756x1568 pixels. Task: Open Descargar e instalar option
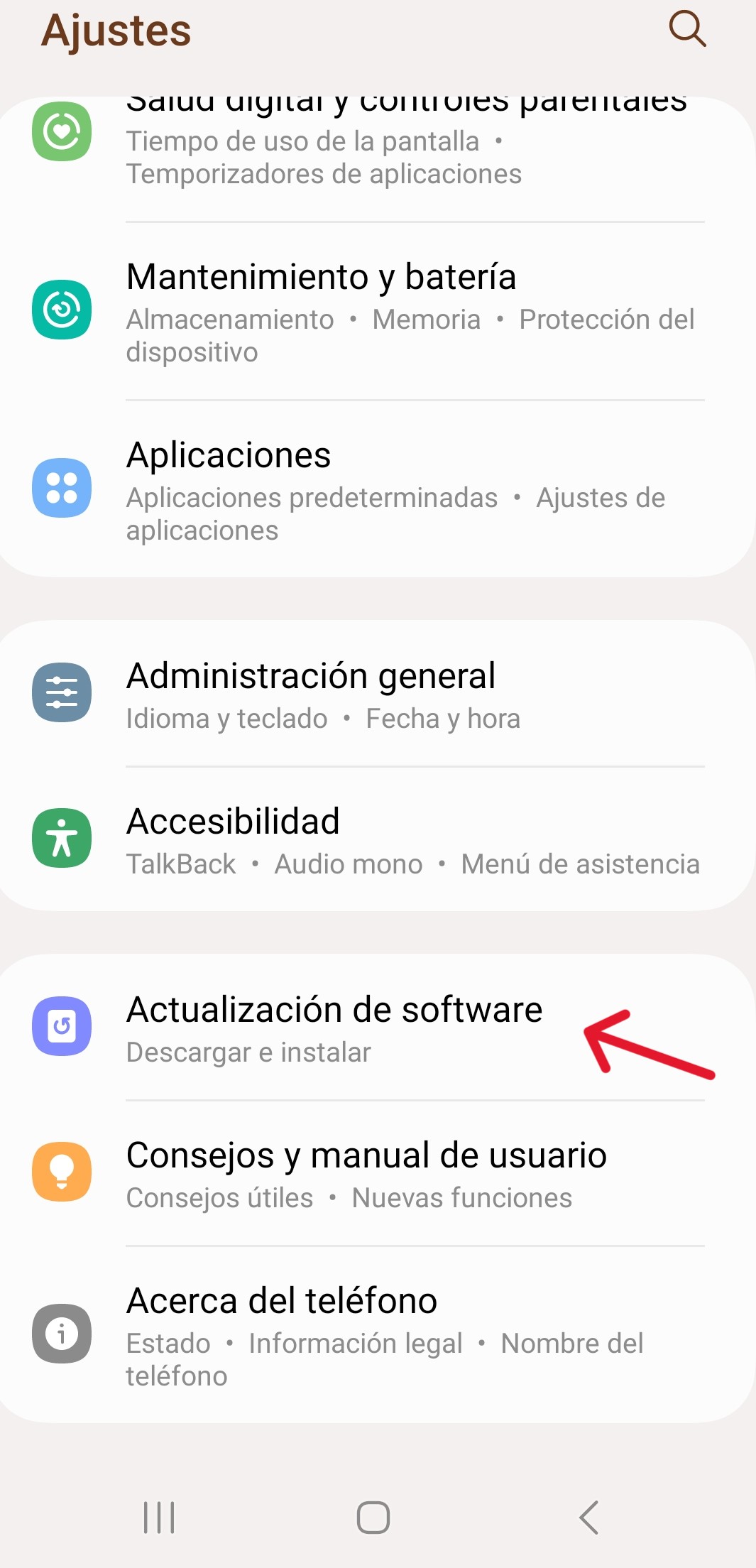tap(248, 1052)
